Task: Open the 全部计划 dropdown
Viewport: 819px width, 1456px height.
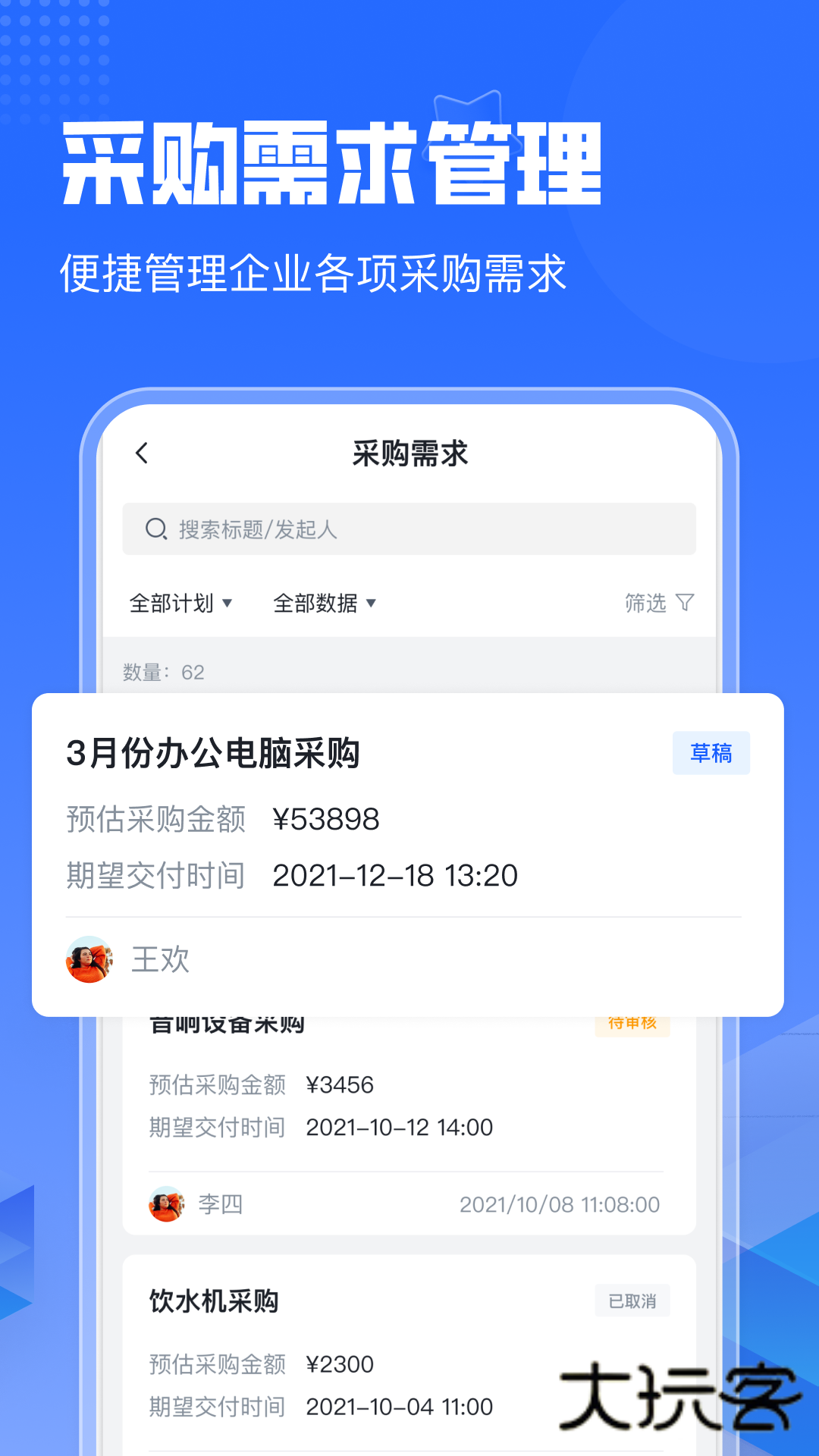Action: pyautogui.click(x=182, y=603)
